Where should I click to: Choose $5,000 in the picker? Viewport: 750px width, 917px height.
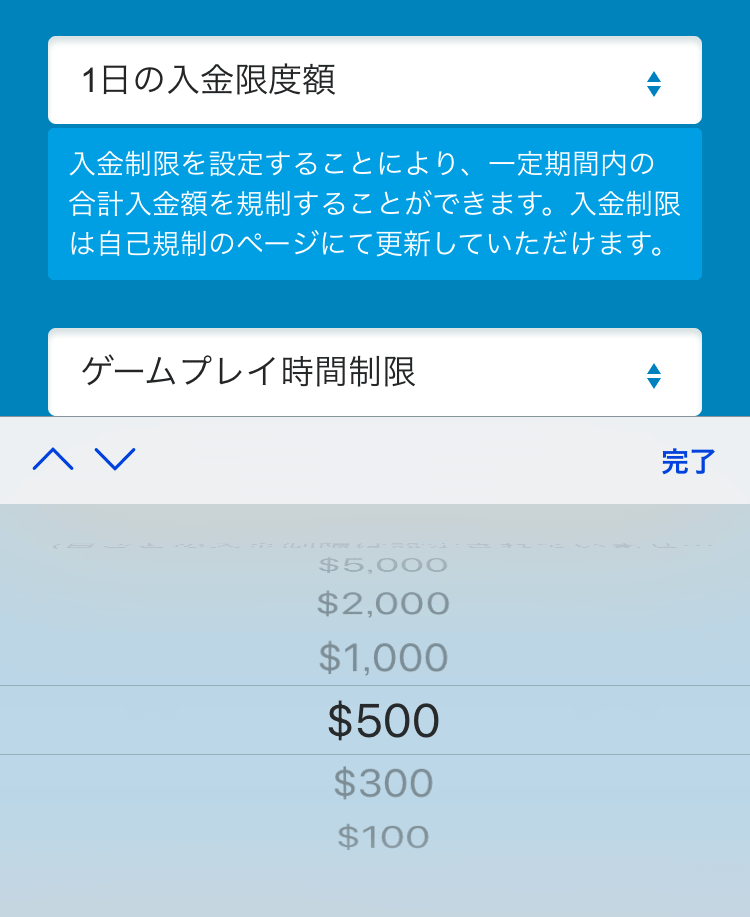click(x=383, y=565)
